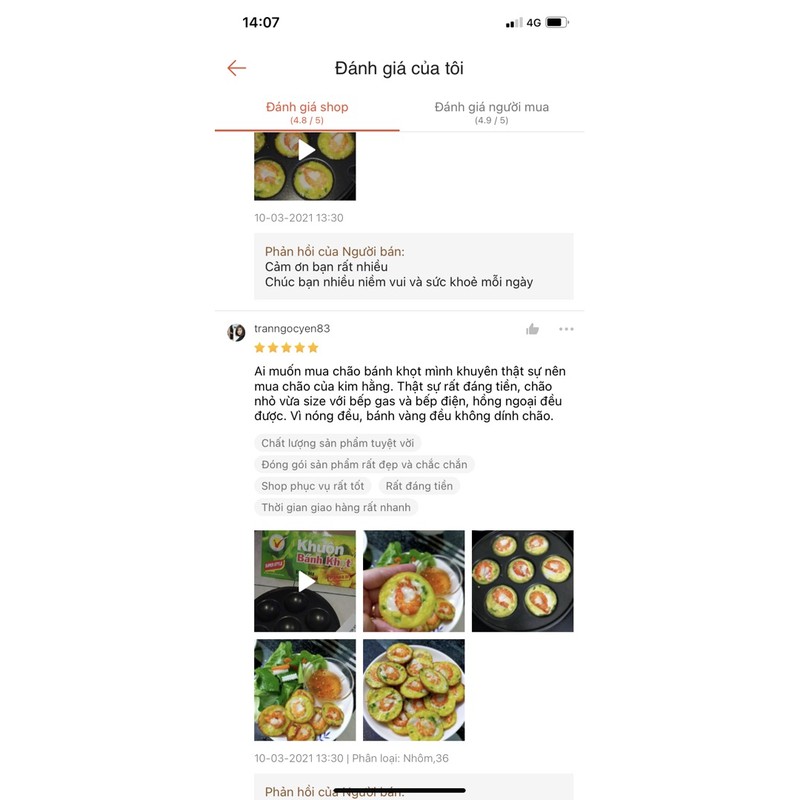Viewport: 800px width, 800px height.
Task: Switch to the Đánh giá người mua tab
Action: (491, 112)
